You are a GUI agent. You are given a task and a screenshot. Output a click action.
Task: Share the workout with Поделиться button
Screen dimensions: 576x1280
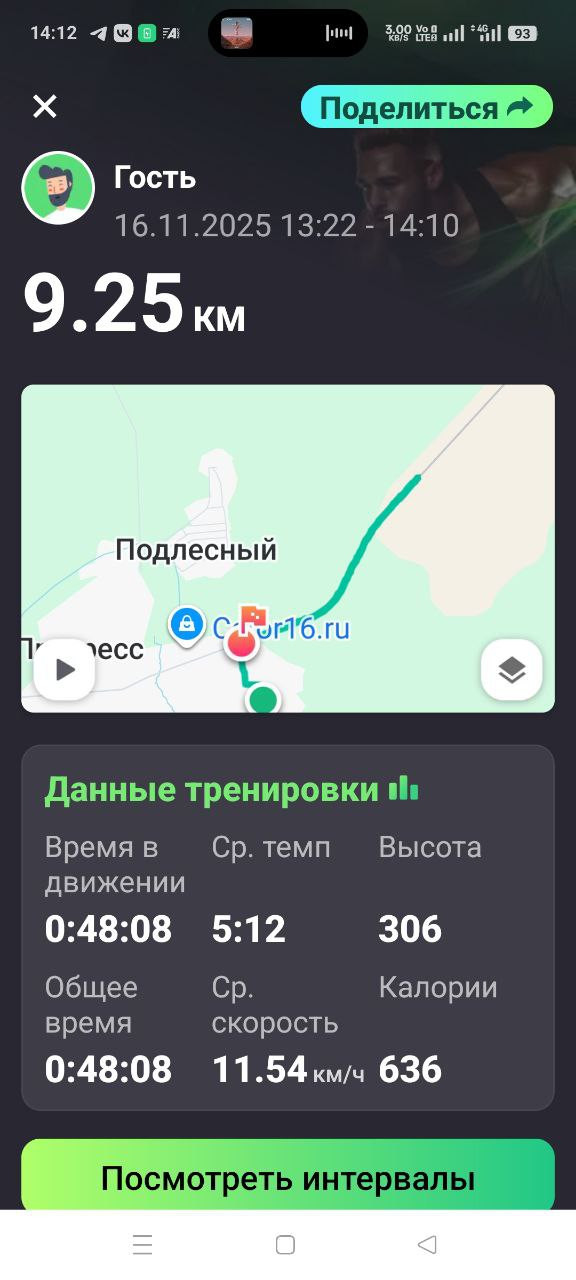427,107
